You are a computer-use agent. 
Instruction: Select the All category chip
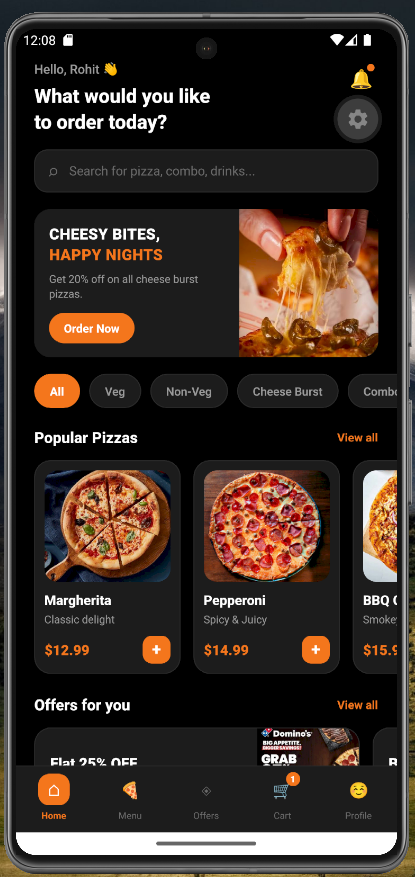(57, 392)
